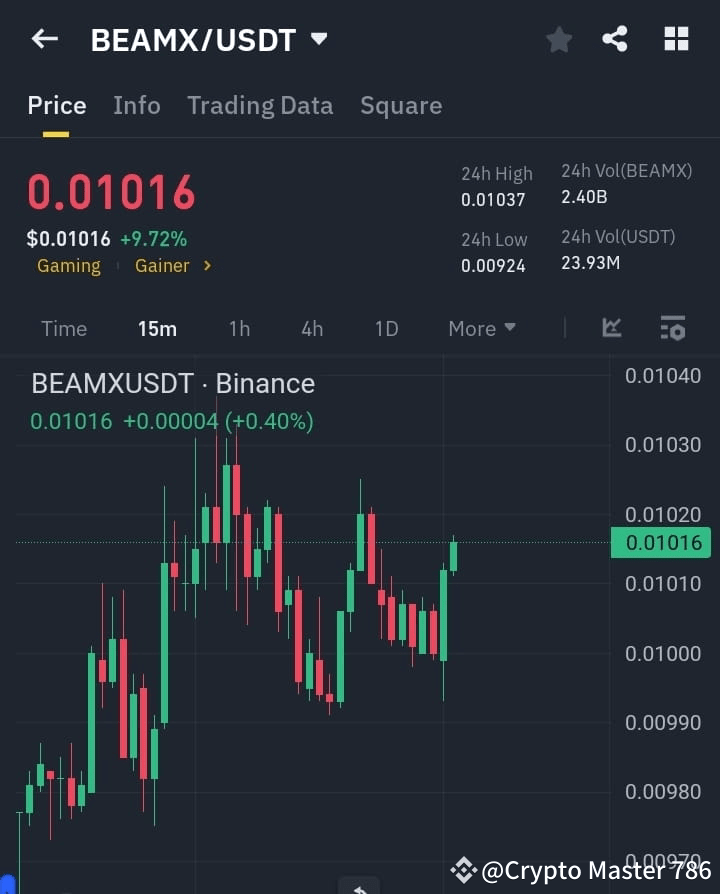This screenshot has width=720, height=894.
Task: Switch to the Info tab
Action: pos(136,105)
